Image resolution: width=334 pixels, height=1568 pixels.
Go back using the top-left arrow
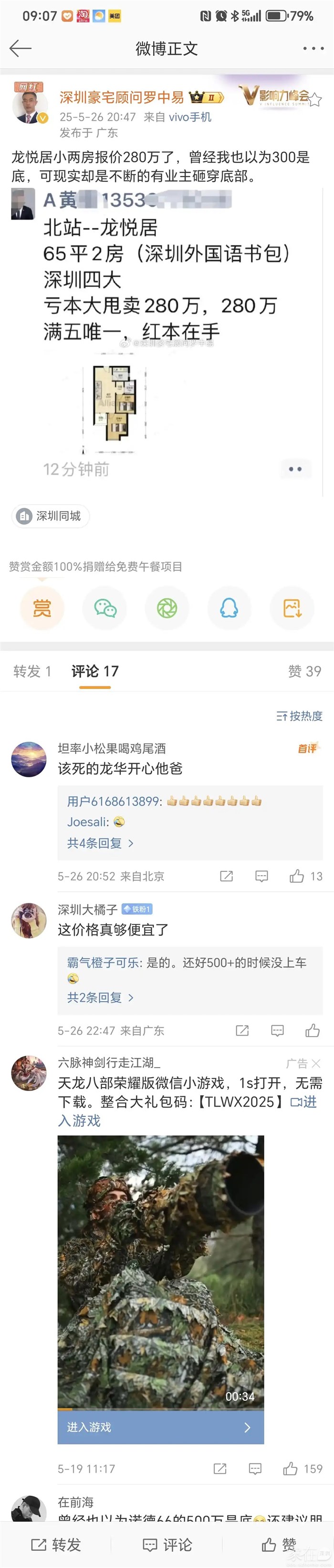(20, 48)
